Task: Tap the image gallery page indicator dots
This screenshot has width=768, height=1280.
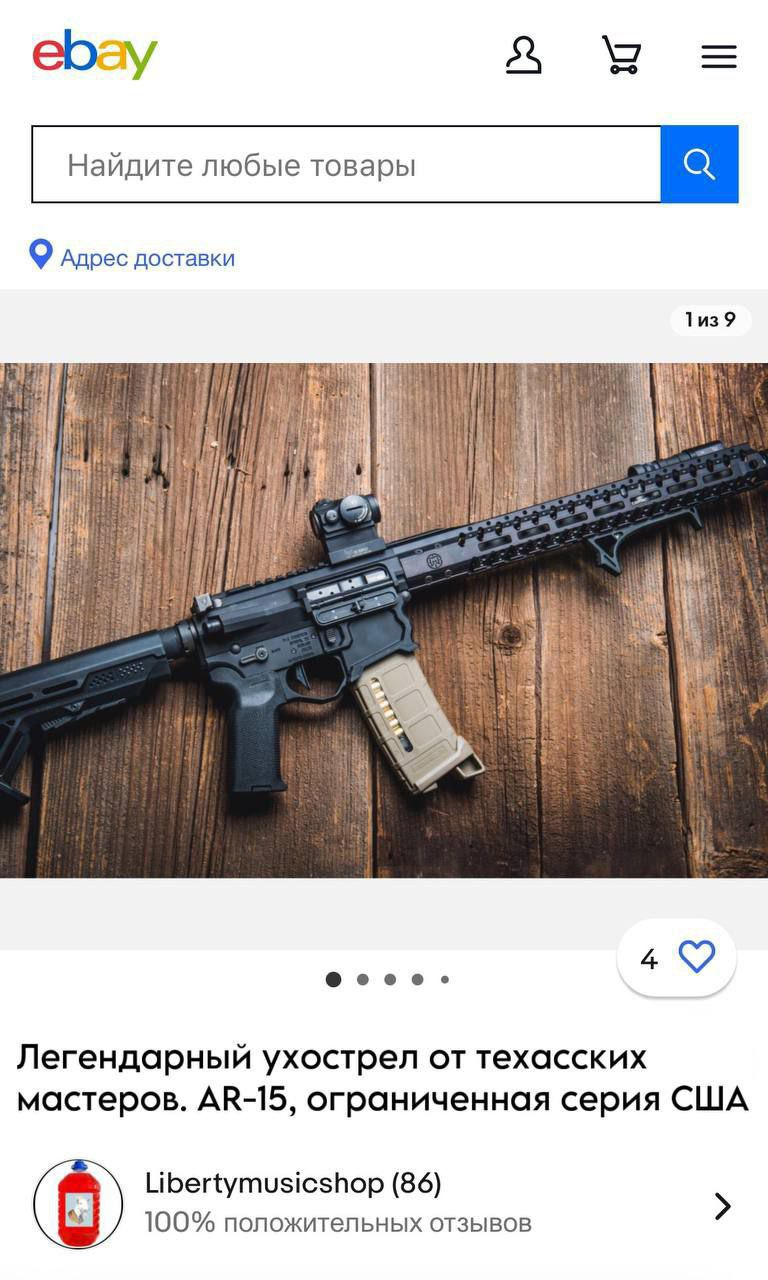Action: click(x=388, y=979)
